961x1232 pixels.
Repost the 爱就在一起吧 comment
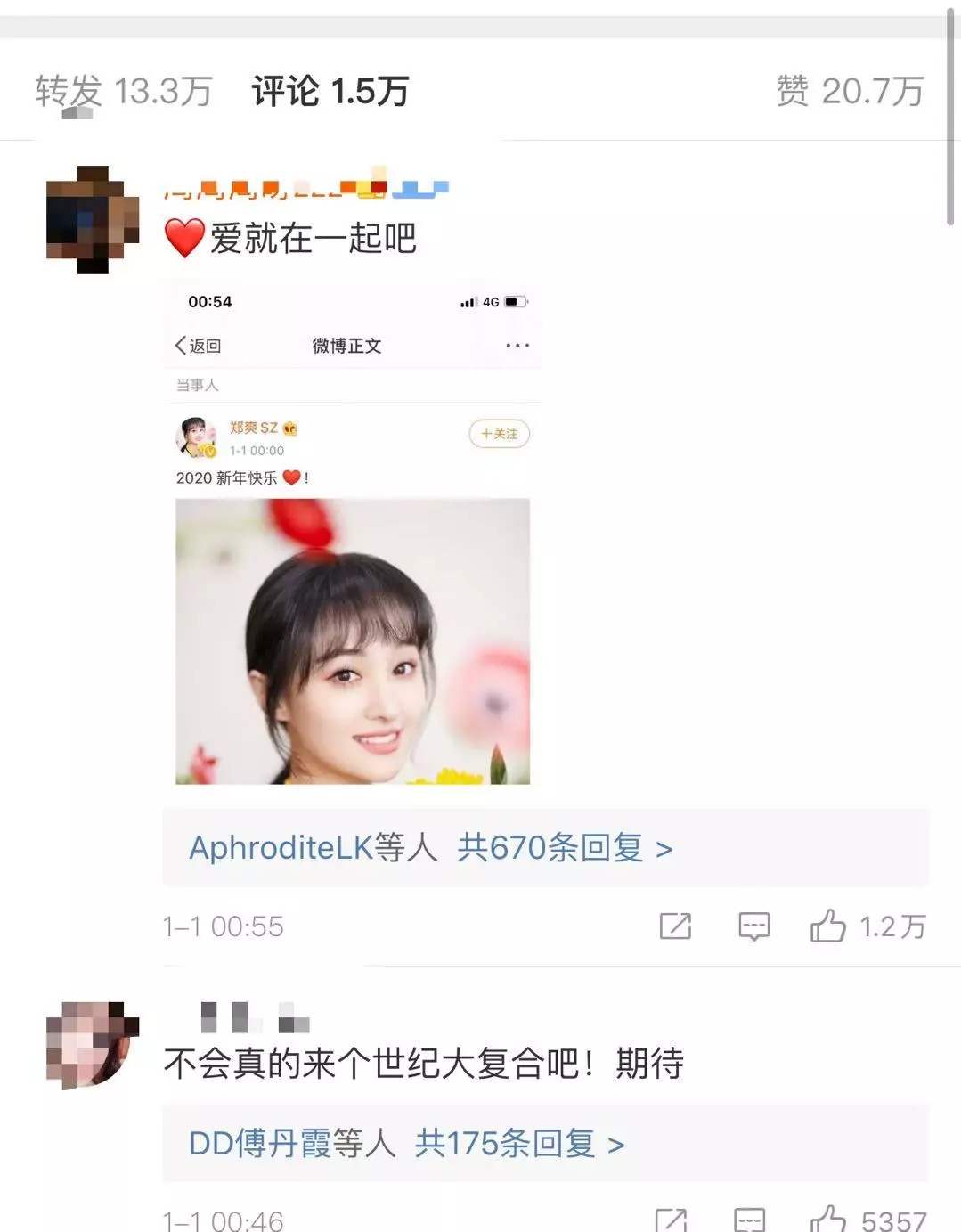click(675, 926)
